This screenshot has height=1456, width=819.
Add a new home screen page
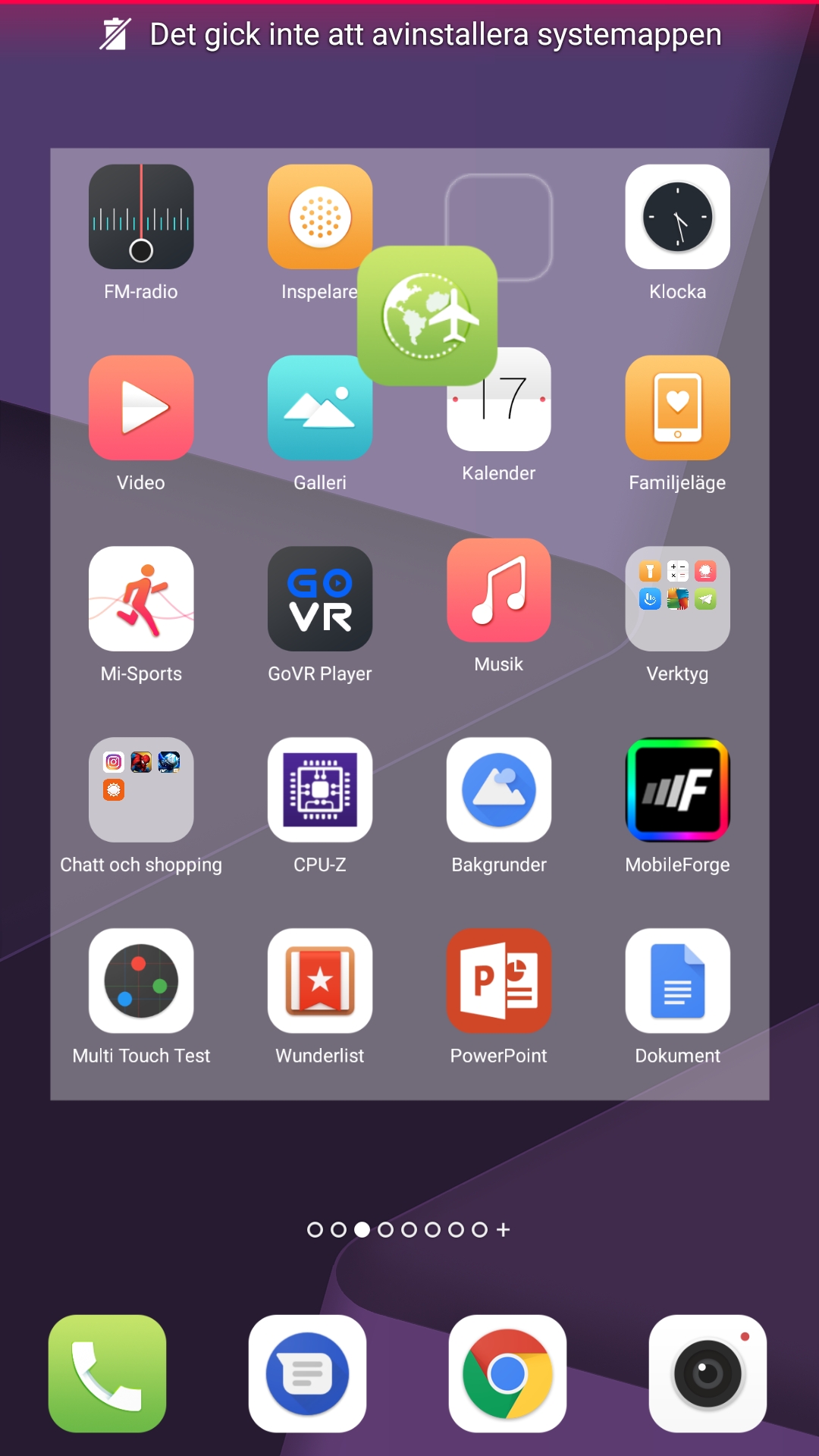[x=503, y=1229]
